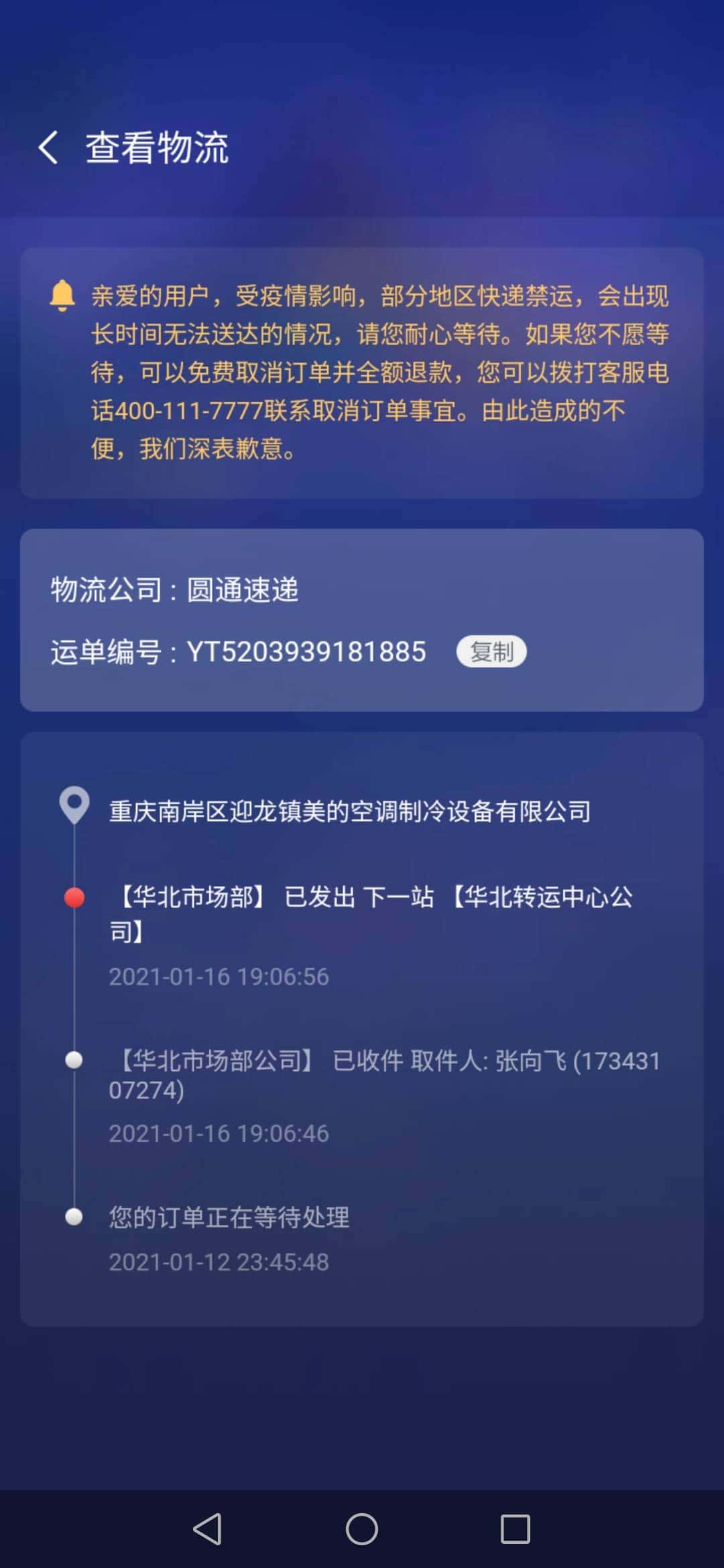The width and height of the screenshot is (724, 1568).
Task: Open the system recent apps view
Action: point(515,1529)
